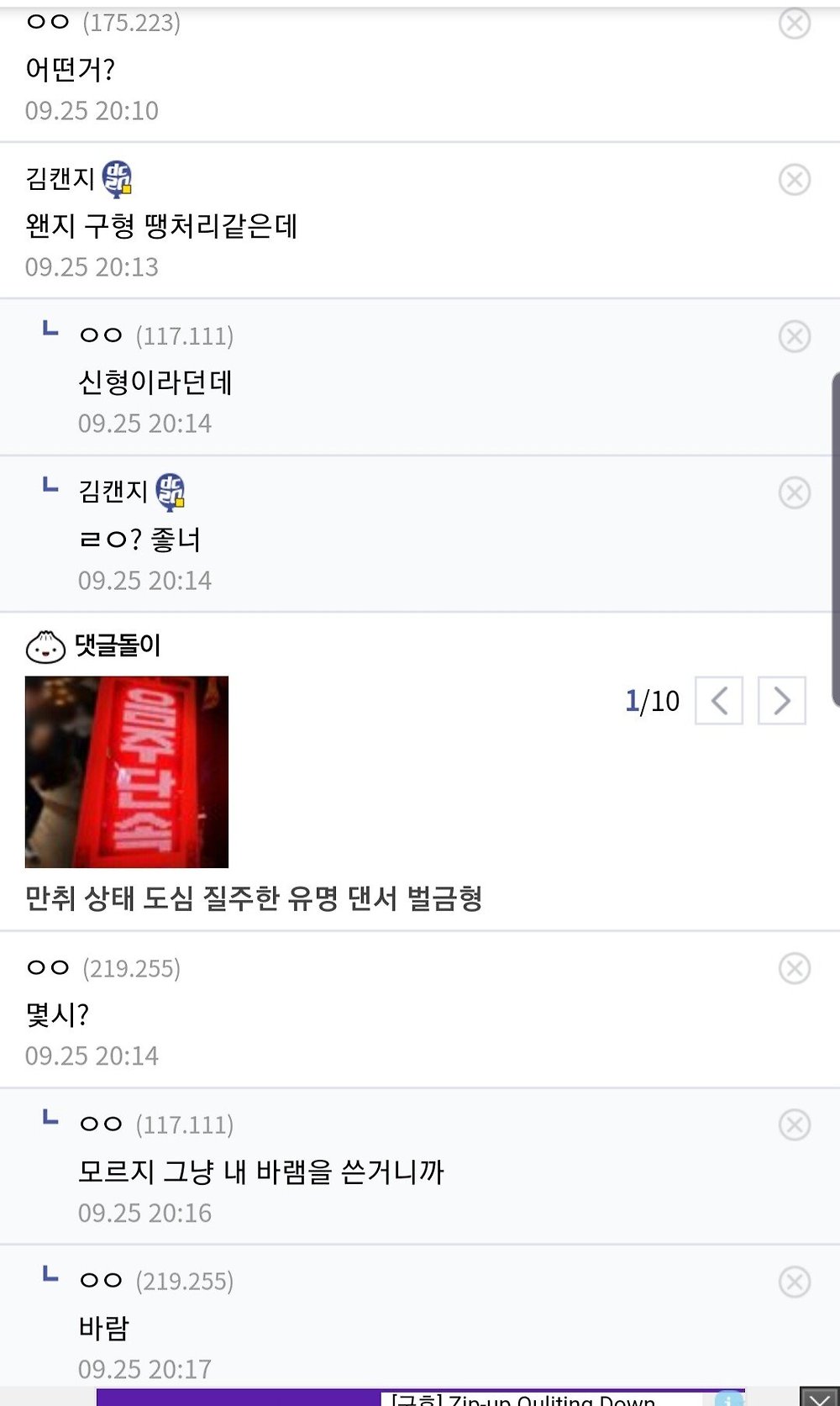Go to previous 댓글돌이 item
840x1406 pixels.
(x=719, y=700)
